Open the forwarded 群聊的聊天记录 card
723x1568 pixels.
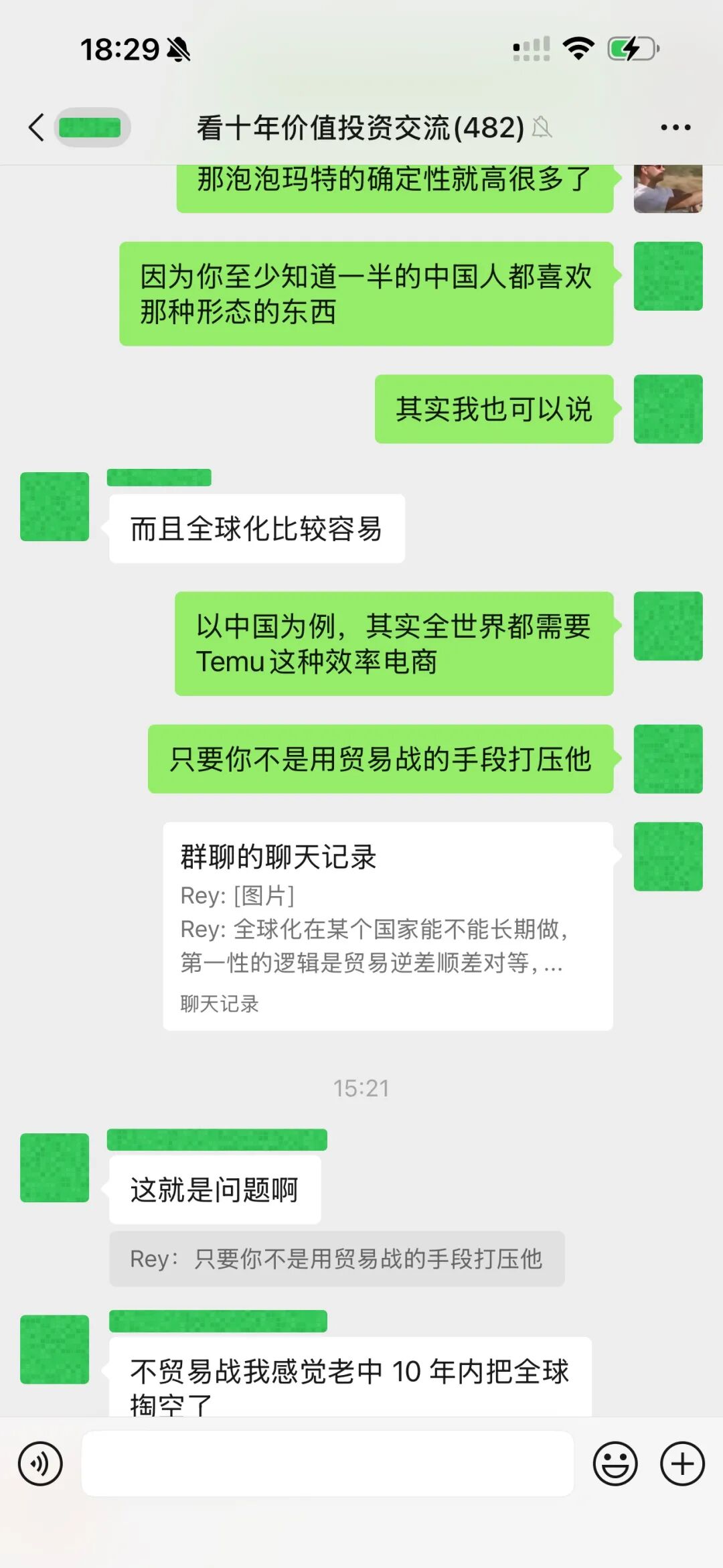(x=388, y=926)
